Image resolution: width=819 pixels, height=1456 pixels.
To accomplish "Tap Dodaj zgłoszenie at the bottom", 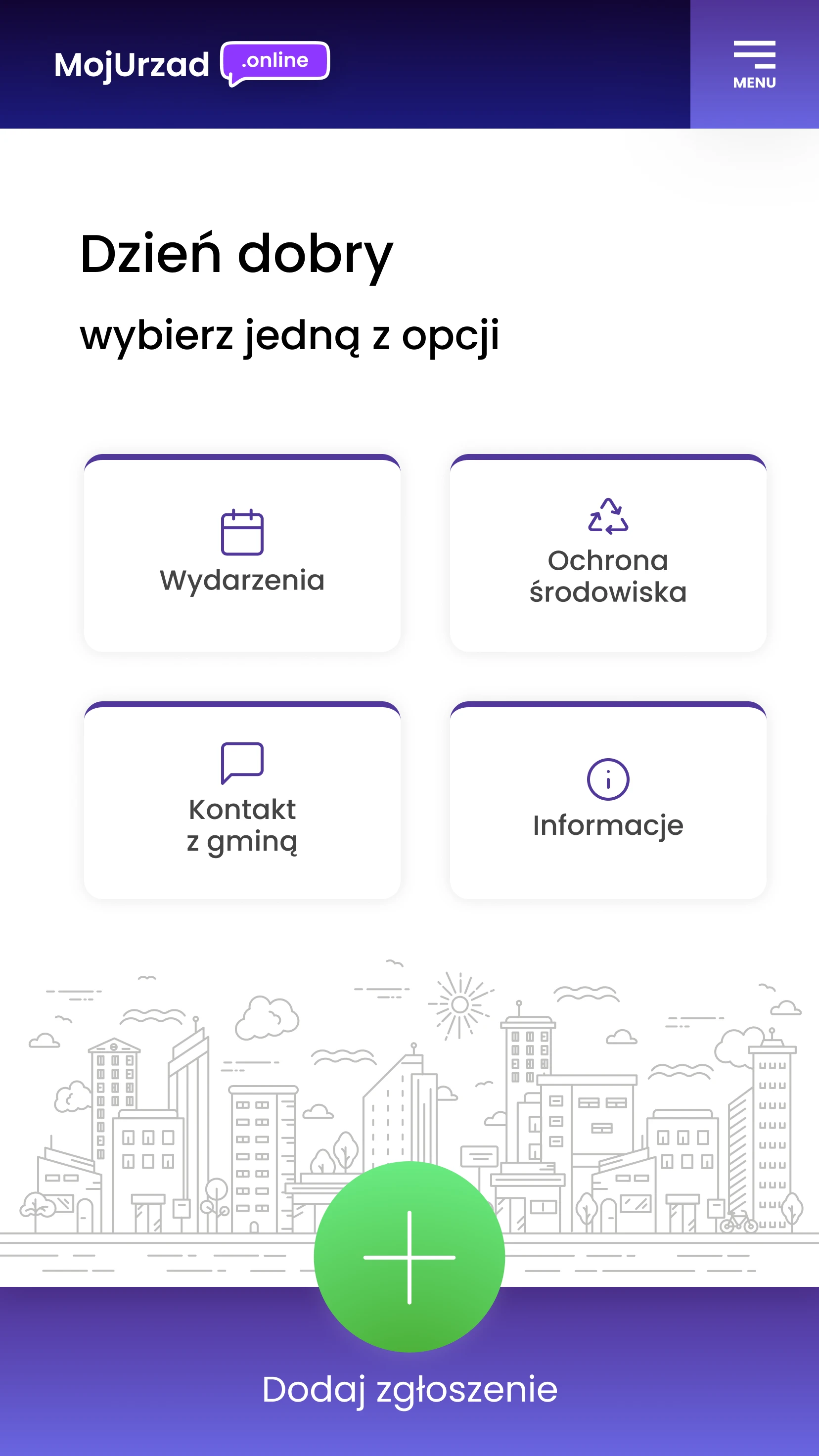I will pos(410,1390).
